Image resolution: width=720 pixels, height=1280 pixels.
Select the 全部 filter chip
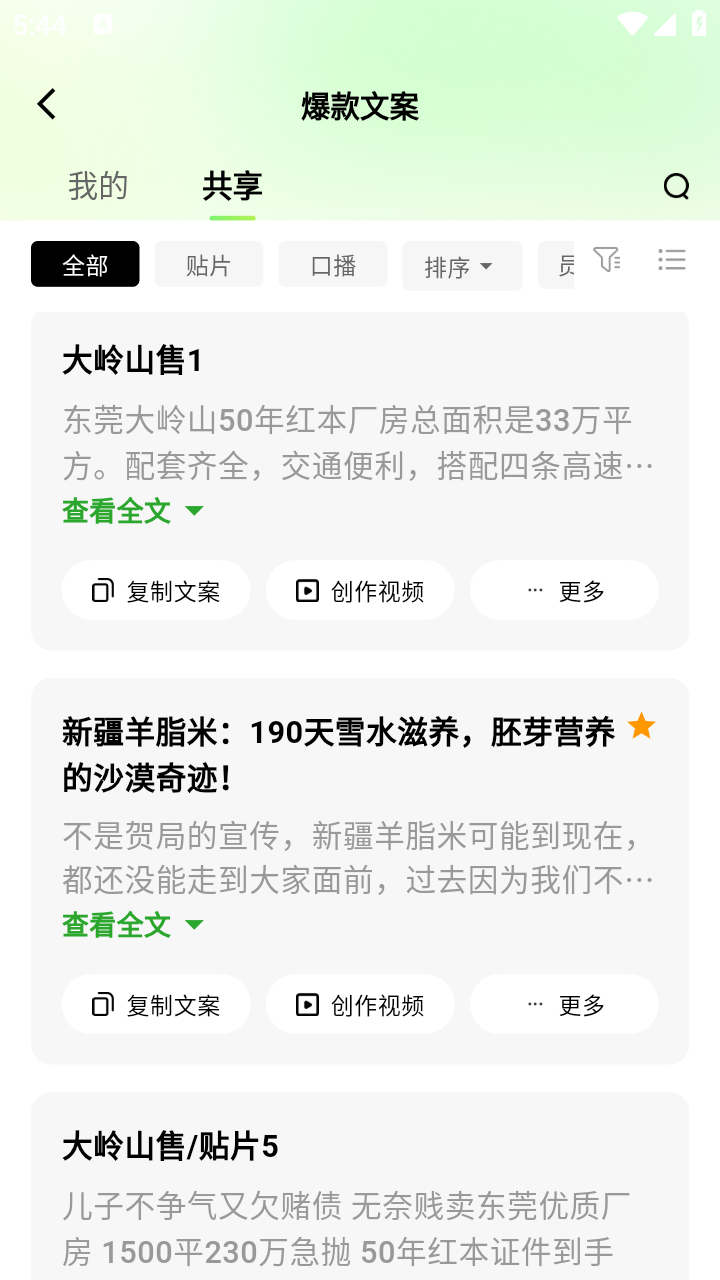(85, 264)
